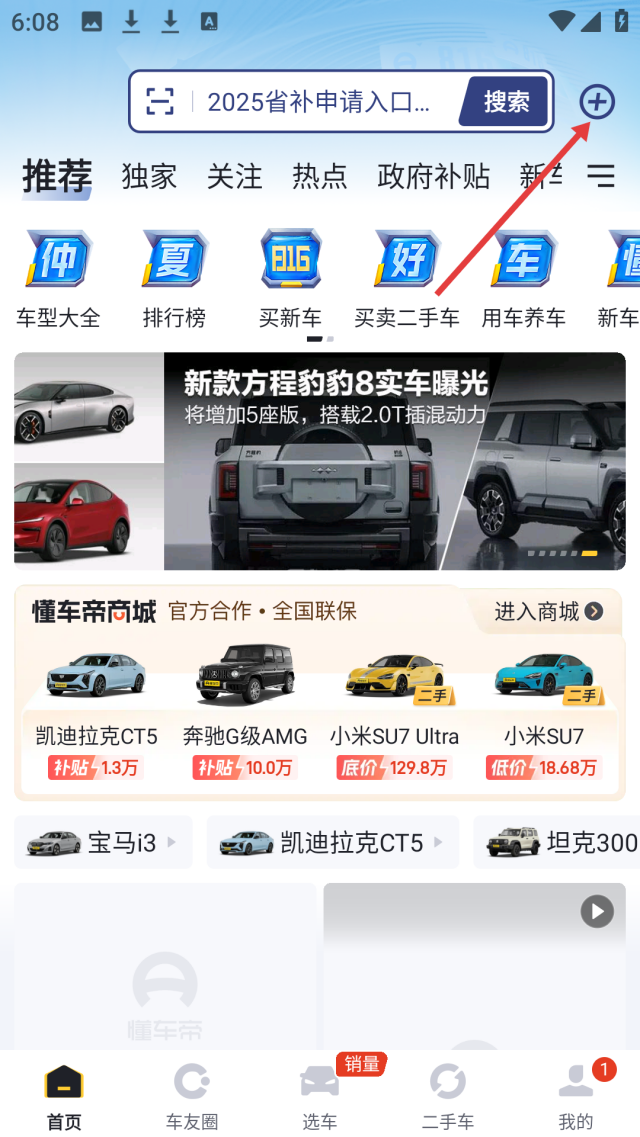Open the scan icon in search box
The width and height of the screenshot is (640, 1137).
(159, 102)
